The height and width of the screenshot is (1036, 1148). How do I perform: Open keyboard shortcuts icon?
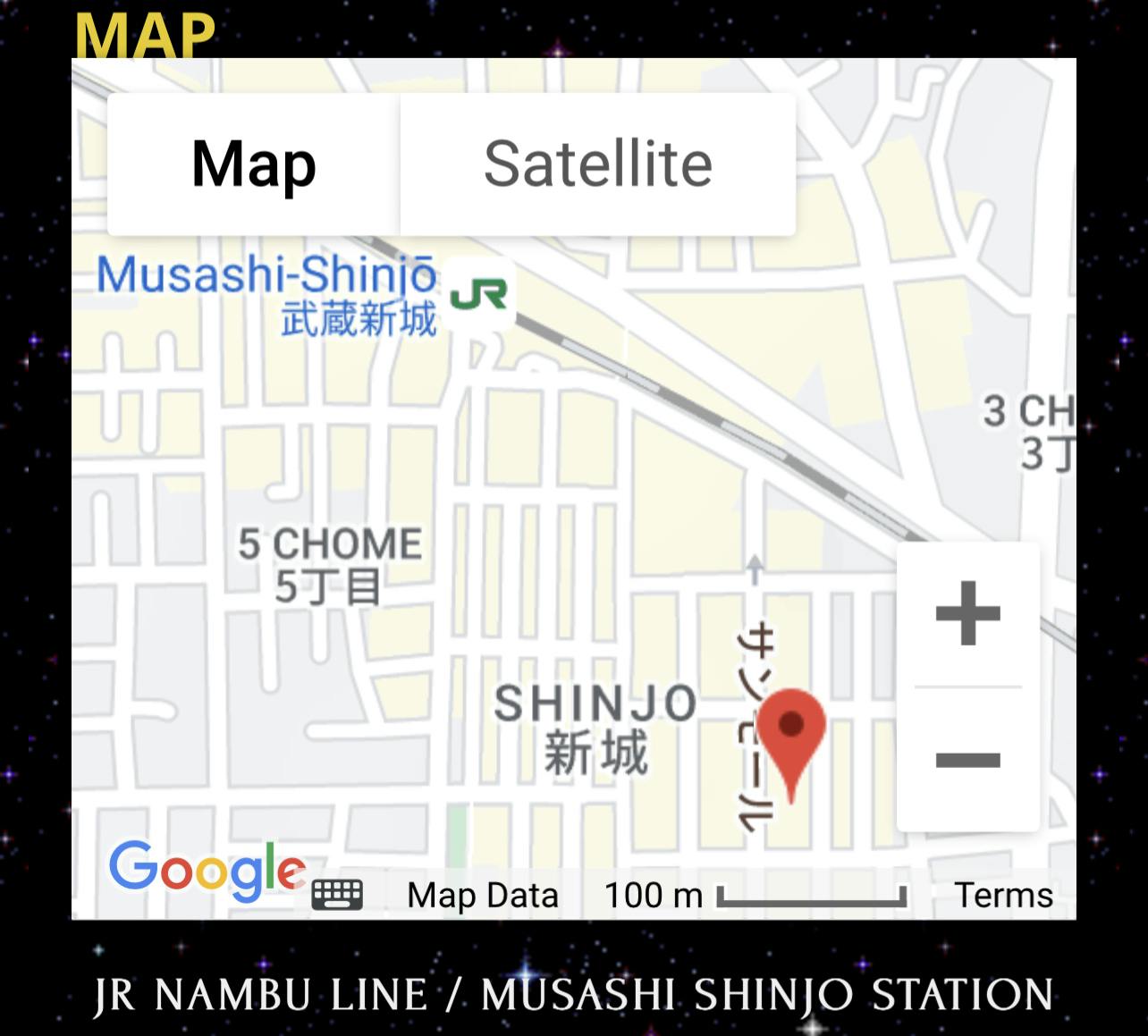[x=337, y=894]
